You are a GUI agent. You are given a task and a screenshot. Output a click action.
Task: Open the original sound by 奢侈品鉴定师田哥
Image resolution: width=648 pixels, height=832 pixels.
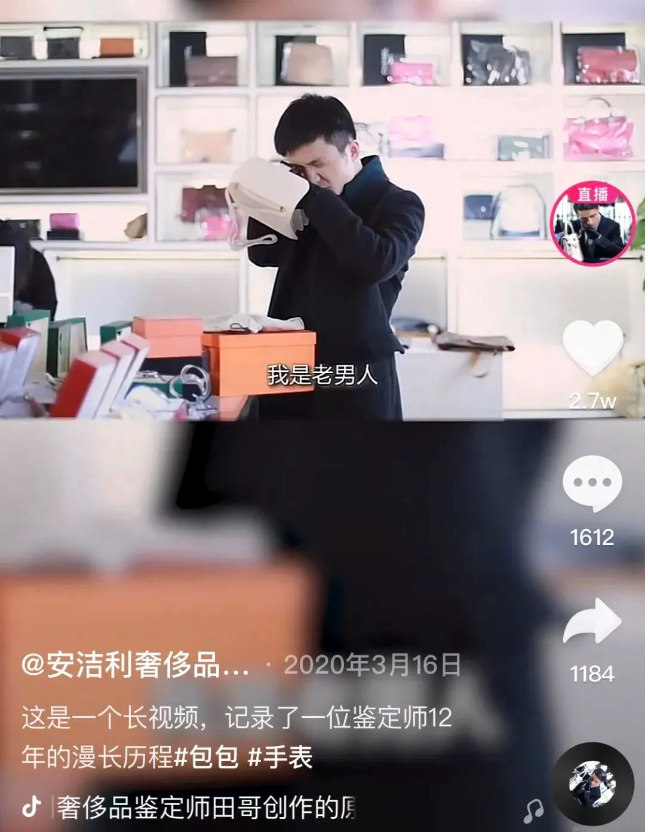pos(205,806)
